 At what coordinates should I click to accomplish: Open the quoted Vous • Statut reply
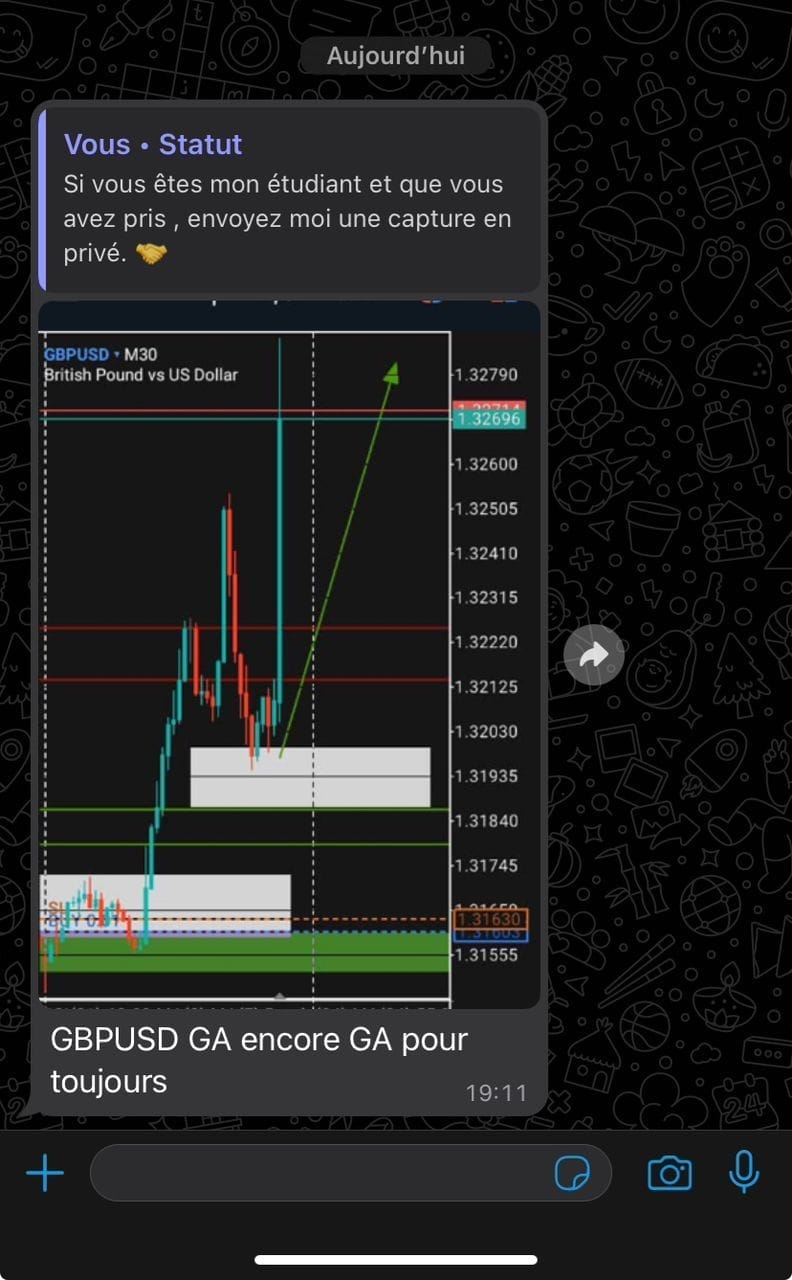coord(290,199)
